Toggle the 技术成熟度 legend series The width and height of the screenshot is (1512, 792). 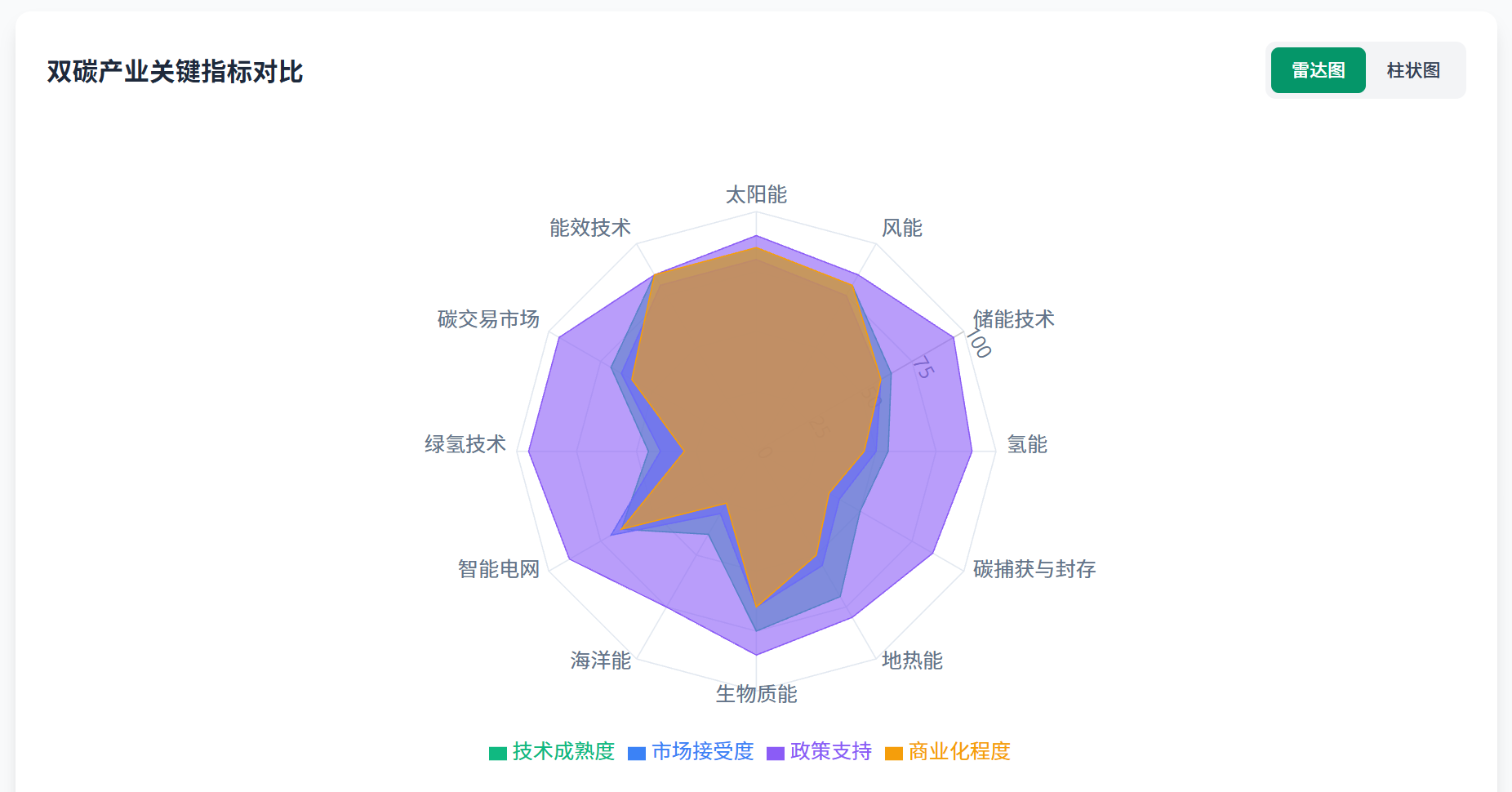coord(552,751)
